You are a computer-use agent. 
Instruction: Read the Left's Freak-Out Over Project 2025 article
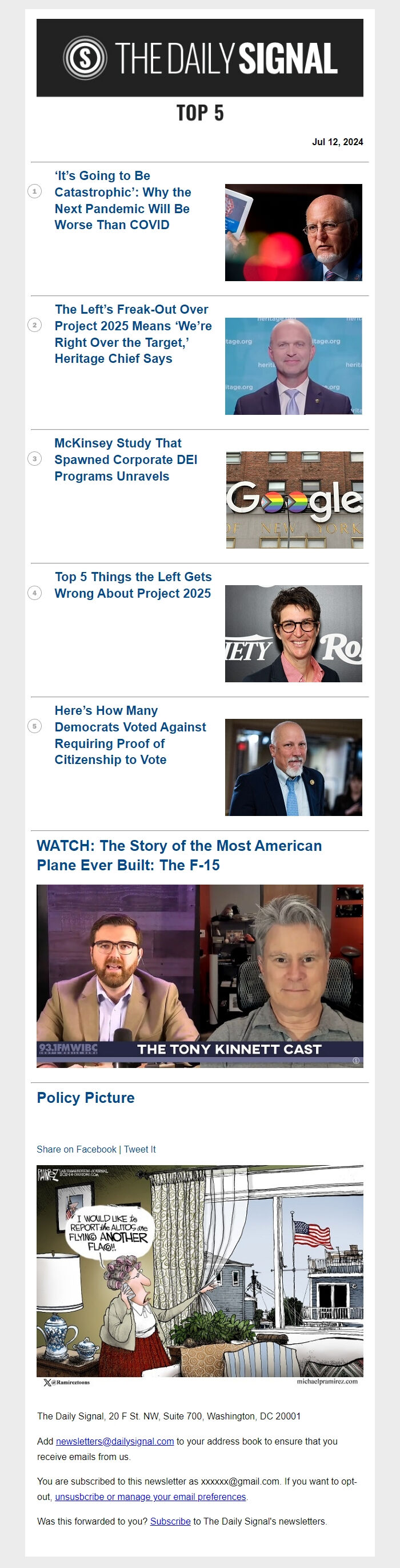(133, 334)
